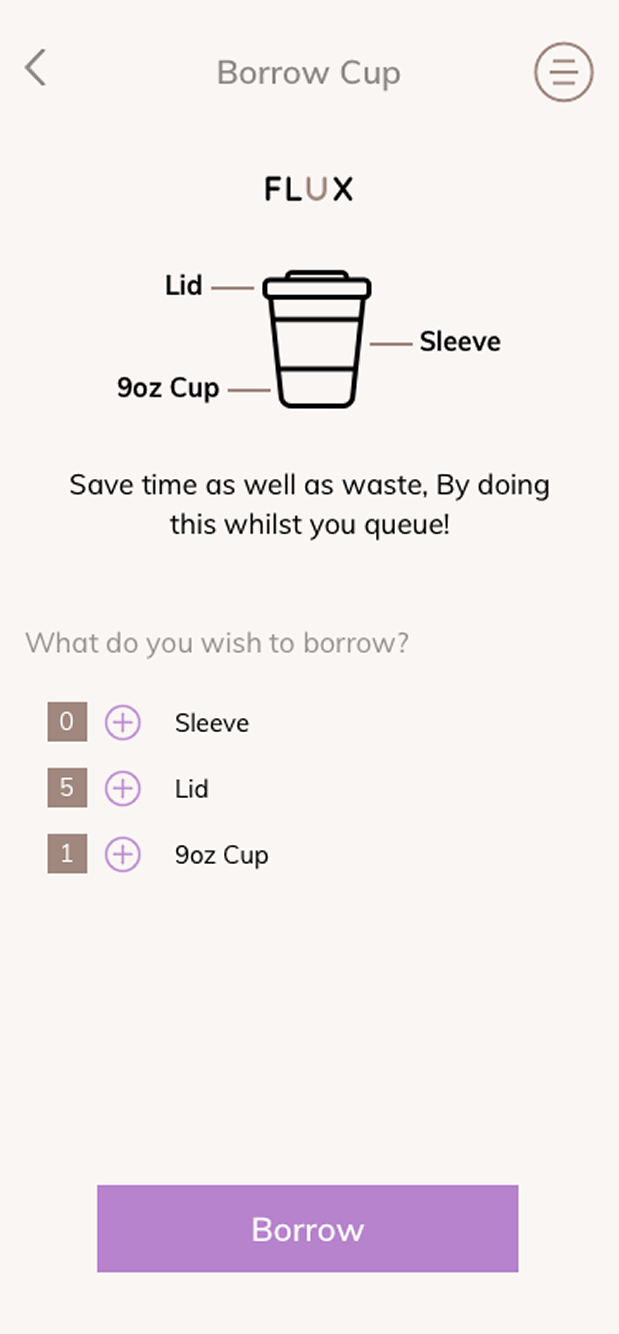
Task: Increase the 9oz Cup count
Action: pos(123,854)
